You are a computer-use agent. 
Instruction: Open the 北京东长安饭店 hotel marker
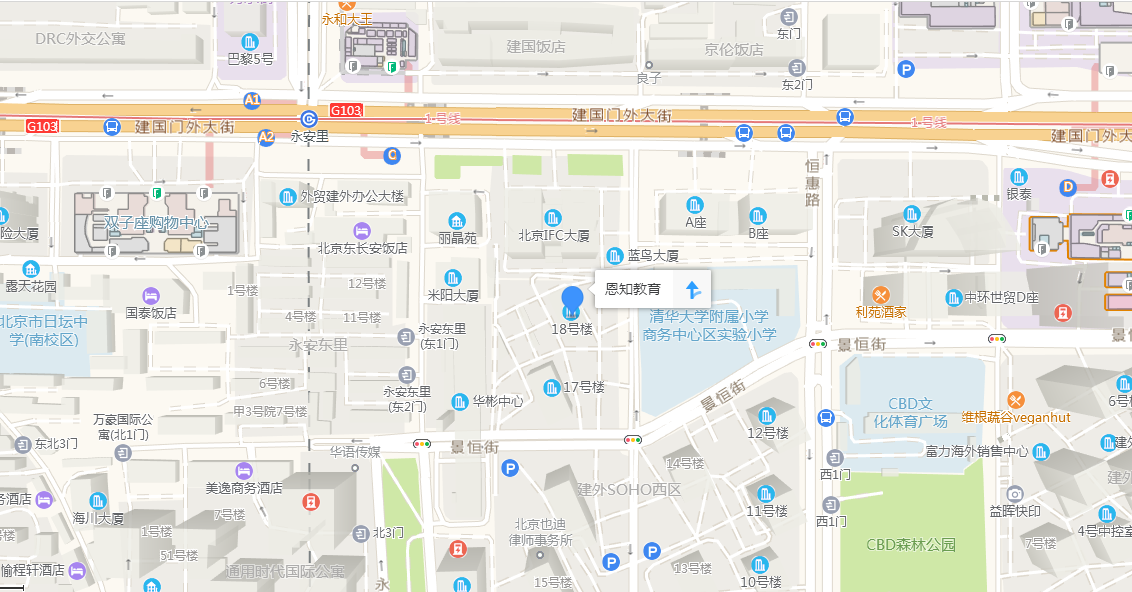pos(362,230)
